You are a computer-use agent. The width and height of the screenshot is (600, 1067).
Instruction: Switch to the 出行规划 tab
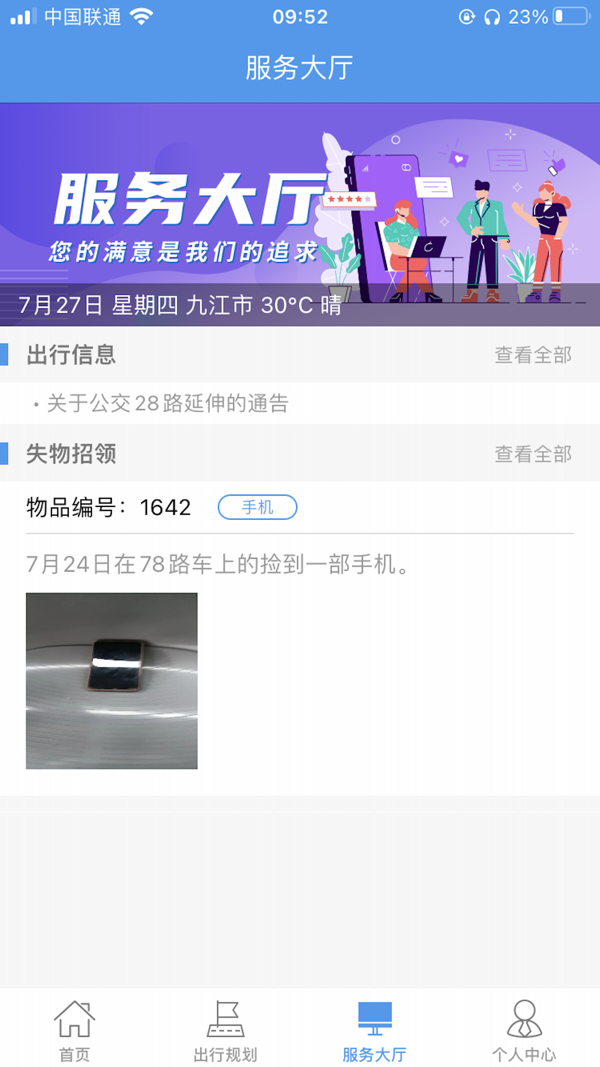[x=225, y=1030]
